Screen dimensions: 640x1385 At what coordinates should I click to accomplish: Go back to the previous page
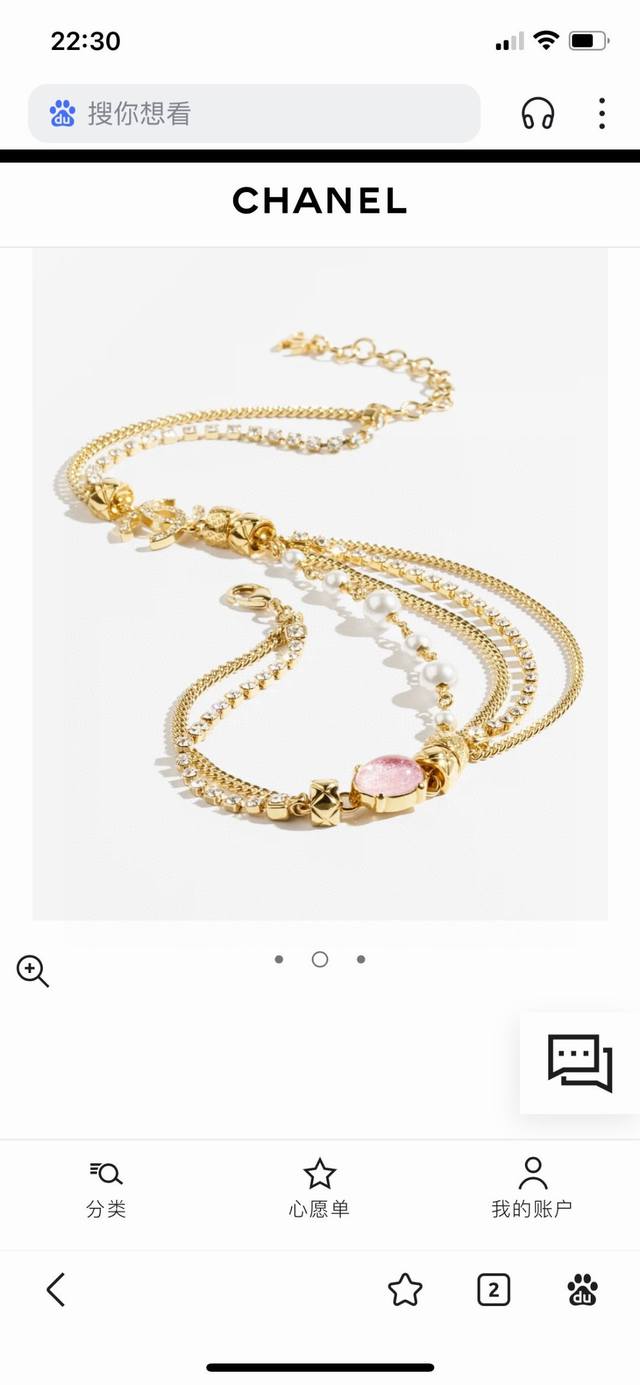[56, 1290]
